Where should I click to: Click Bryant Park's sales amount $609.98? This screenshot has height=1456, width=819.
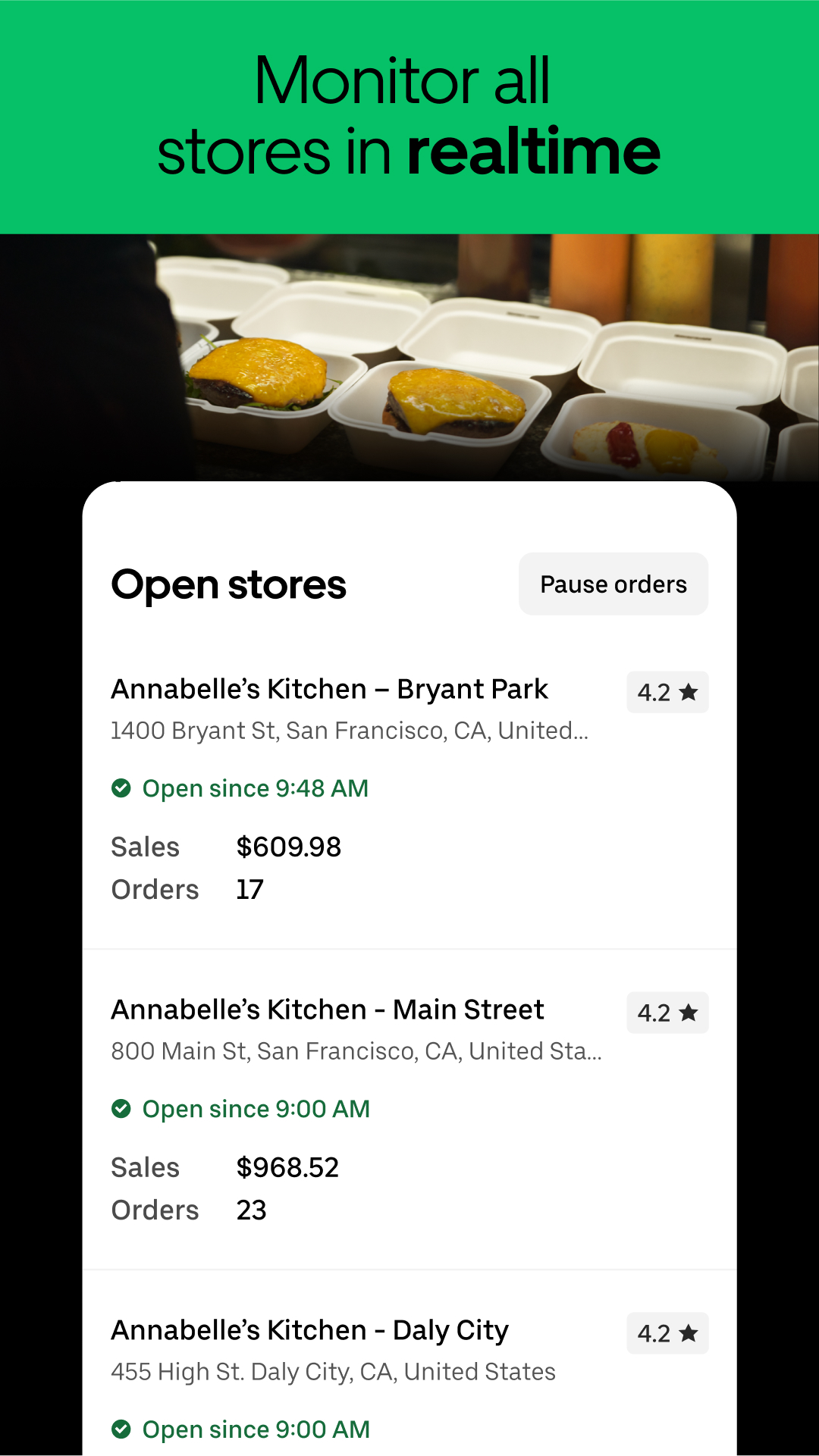[289, 847]
